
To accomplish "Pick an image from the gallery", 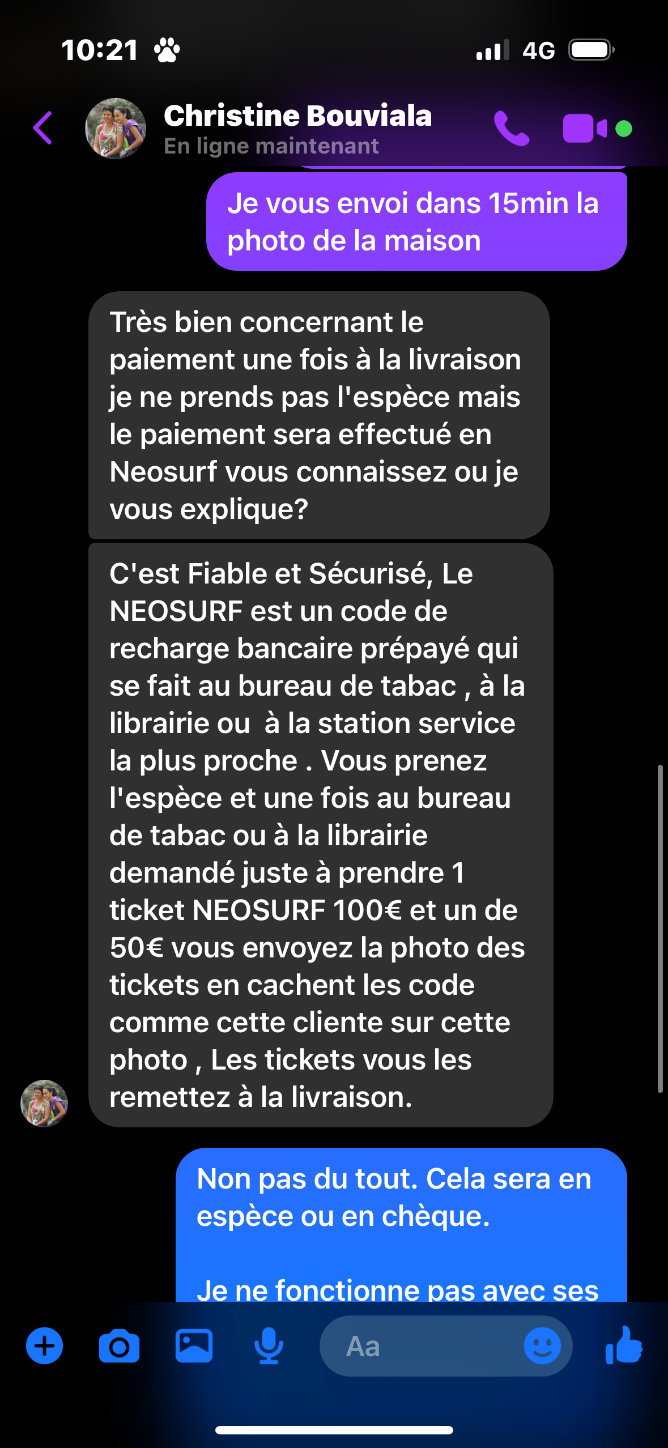I will (x=194, y=1346).
